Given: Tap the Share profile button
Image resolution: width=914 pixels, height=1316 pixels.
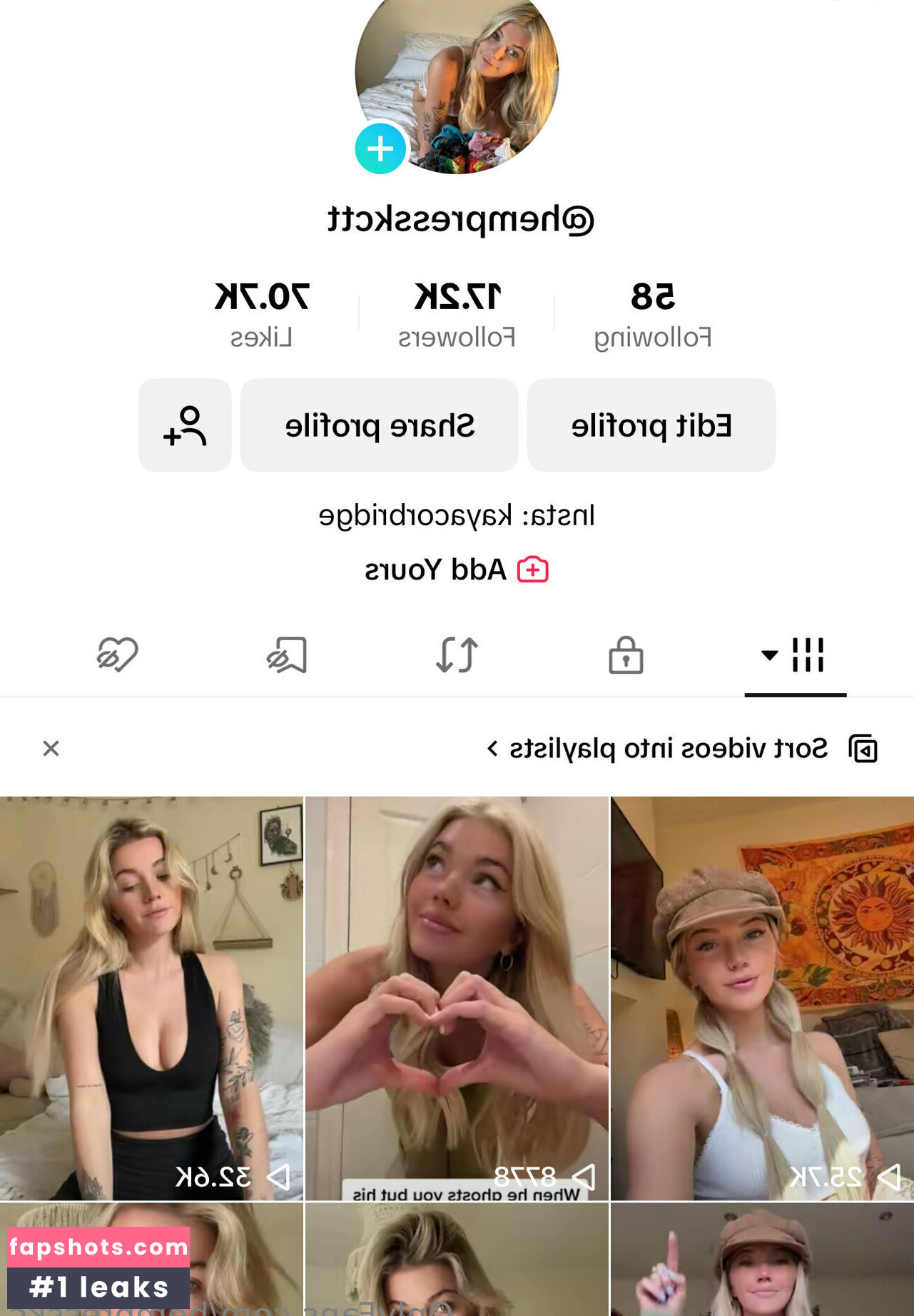Looking at the screenshot, I should (379, 425).
